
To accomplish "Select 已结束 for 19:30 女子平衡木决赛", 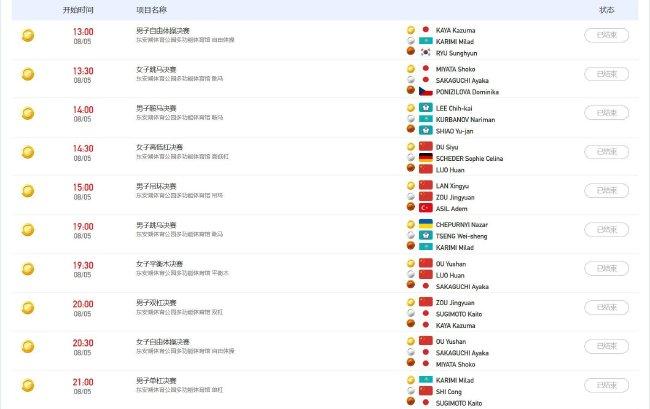I will tap(606, 269).
